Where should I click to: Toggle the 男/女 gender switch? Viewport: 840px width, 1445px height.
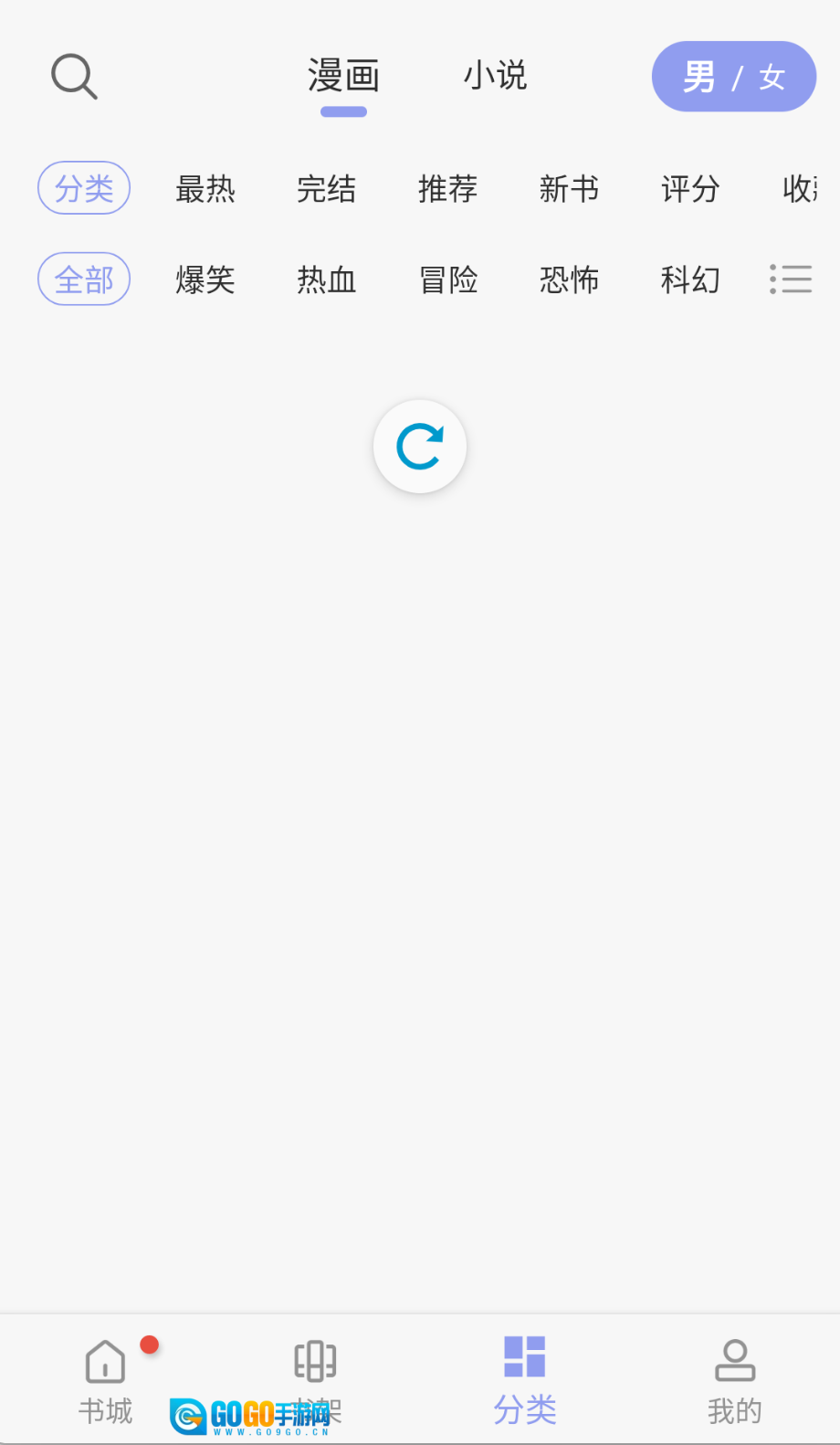733,77
